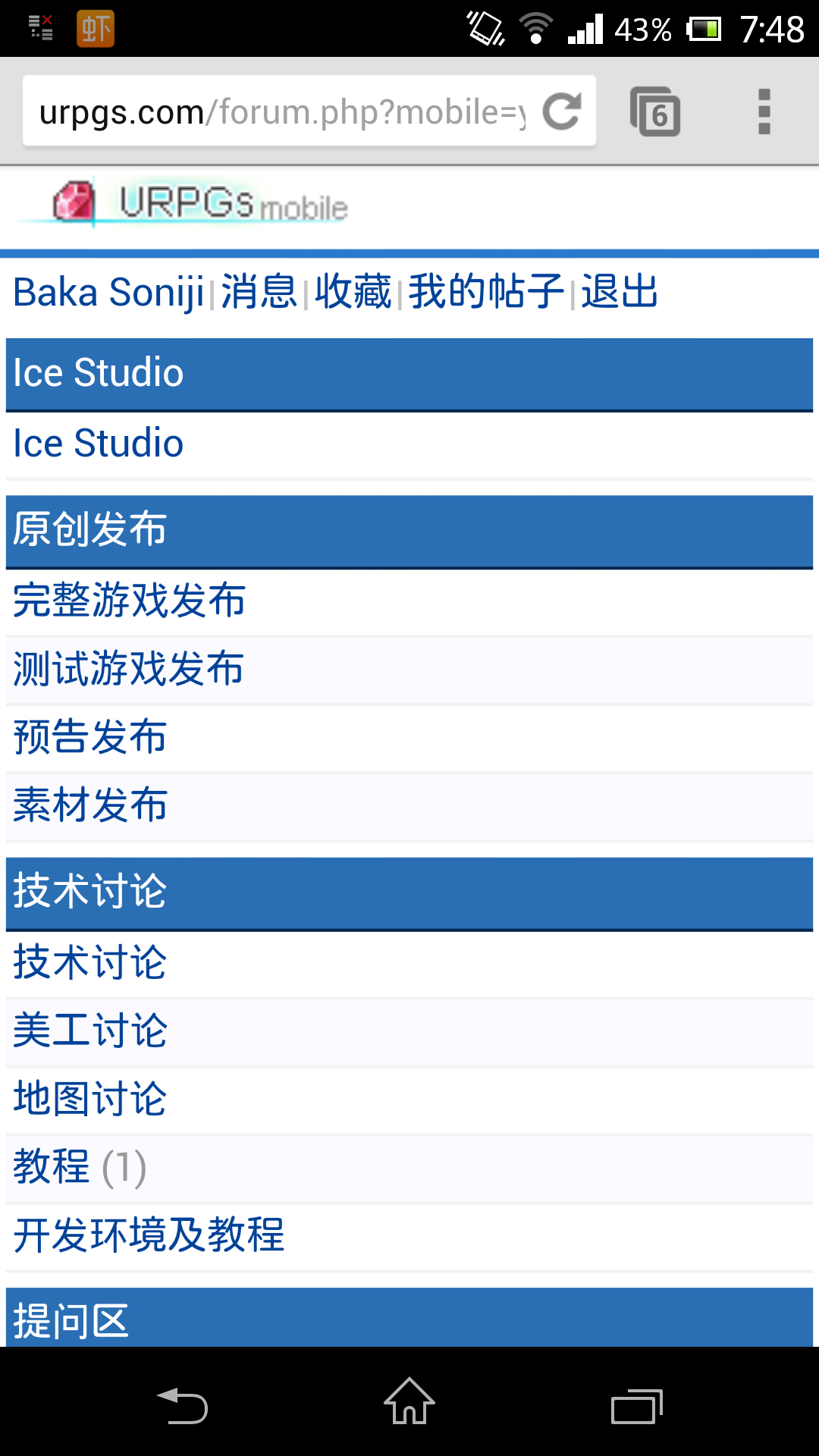Screen dimensions: 819x1456
Task: Open 教程 forum showing 1 new post
Action: [50, 1168]
